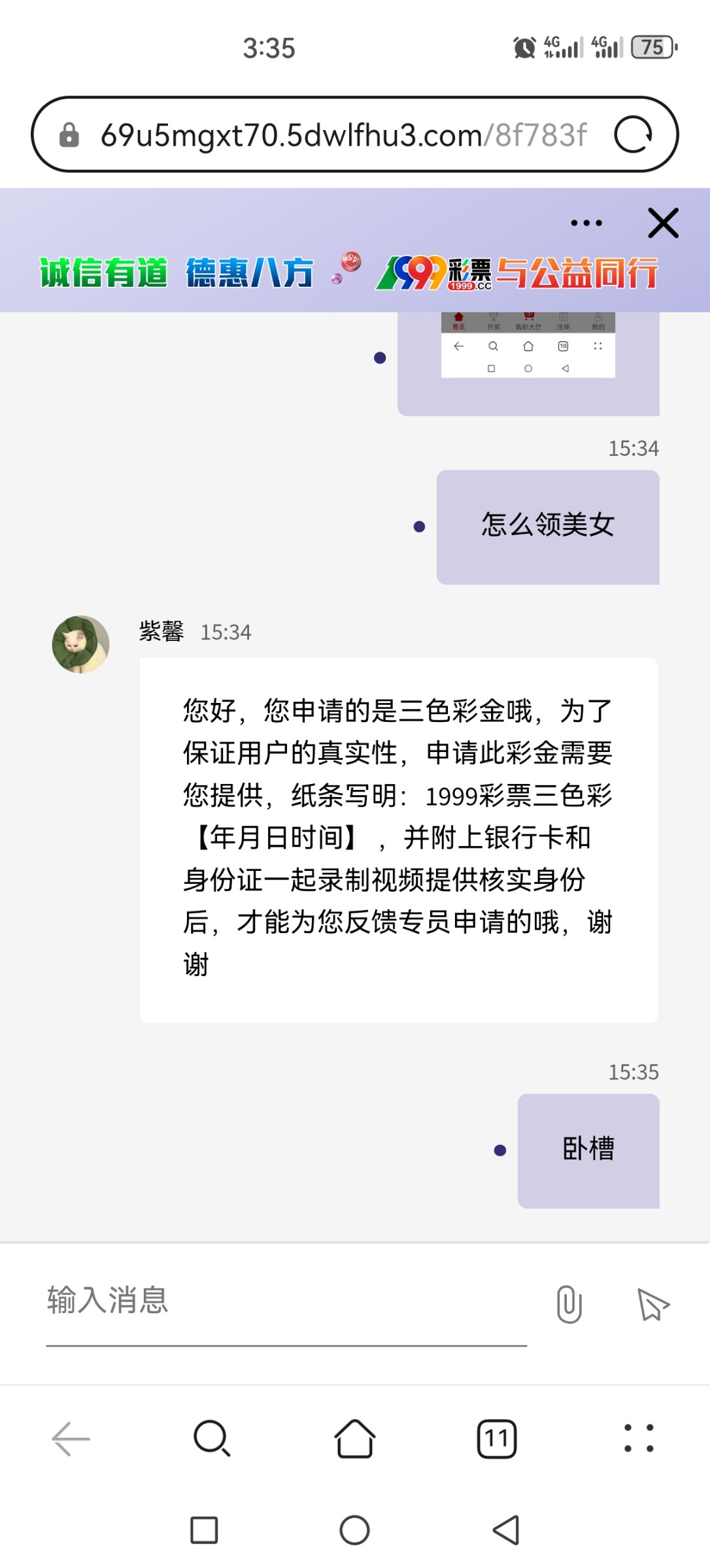Open the three-dot chat options menu
The width and height of the screenshot is (710, 1568).
(586, 223)
